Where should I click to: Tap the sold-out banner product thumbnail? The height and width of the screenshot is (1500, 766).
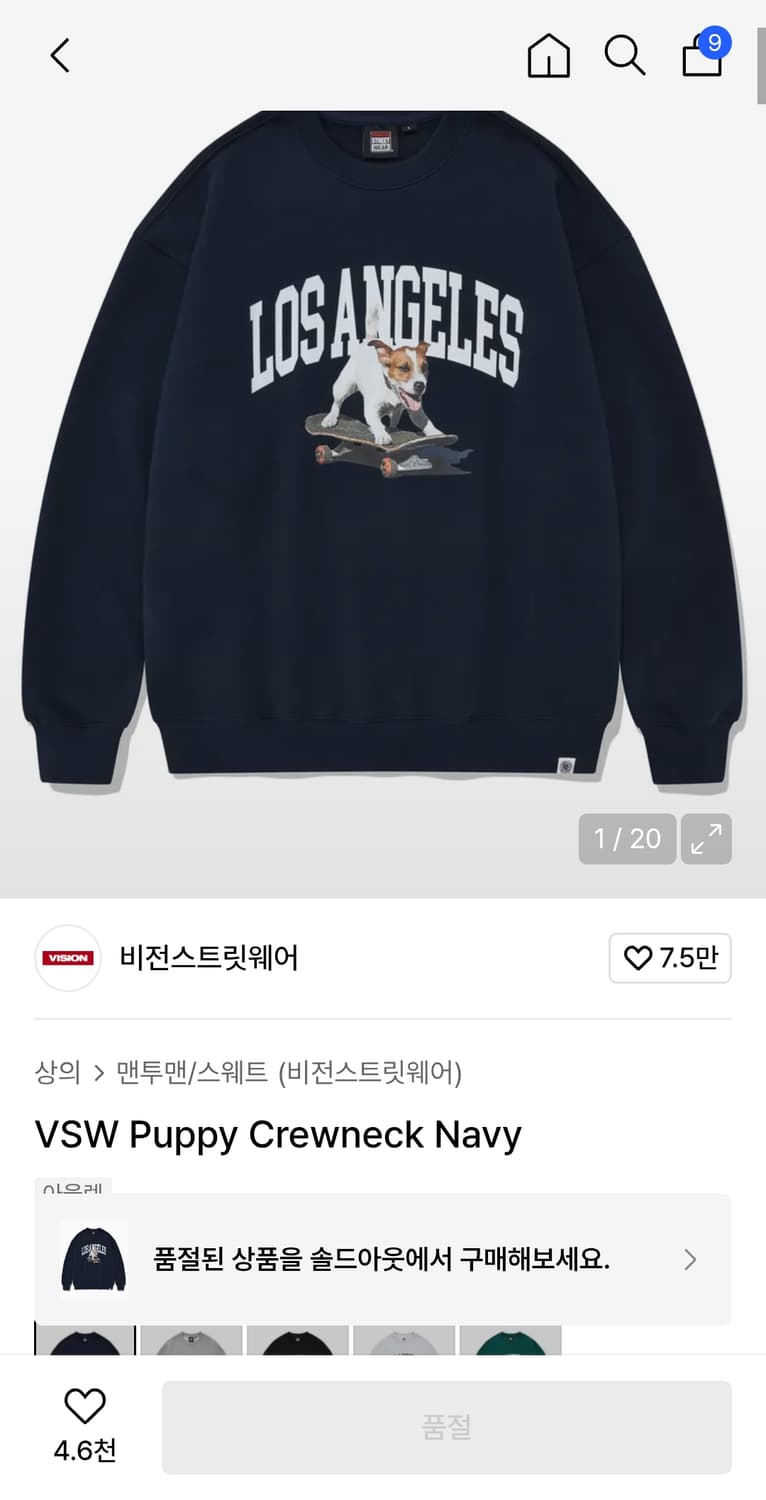[92, 1259]
